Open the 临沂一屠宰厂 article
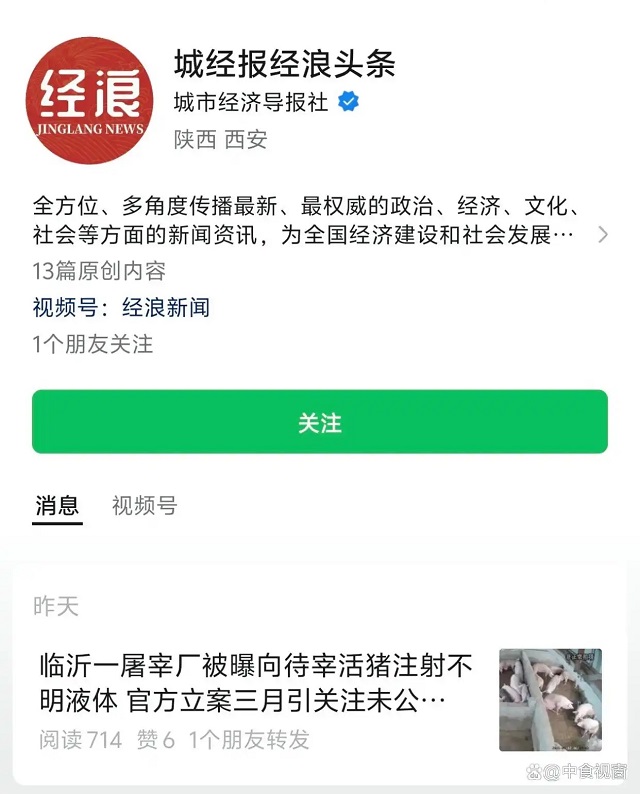Viewport: 640px width, 794px height. [x=256, y=682]
